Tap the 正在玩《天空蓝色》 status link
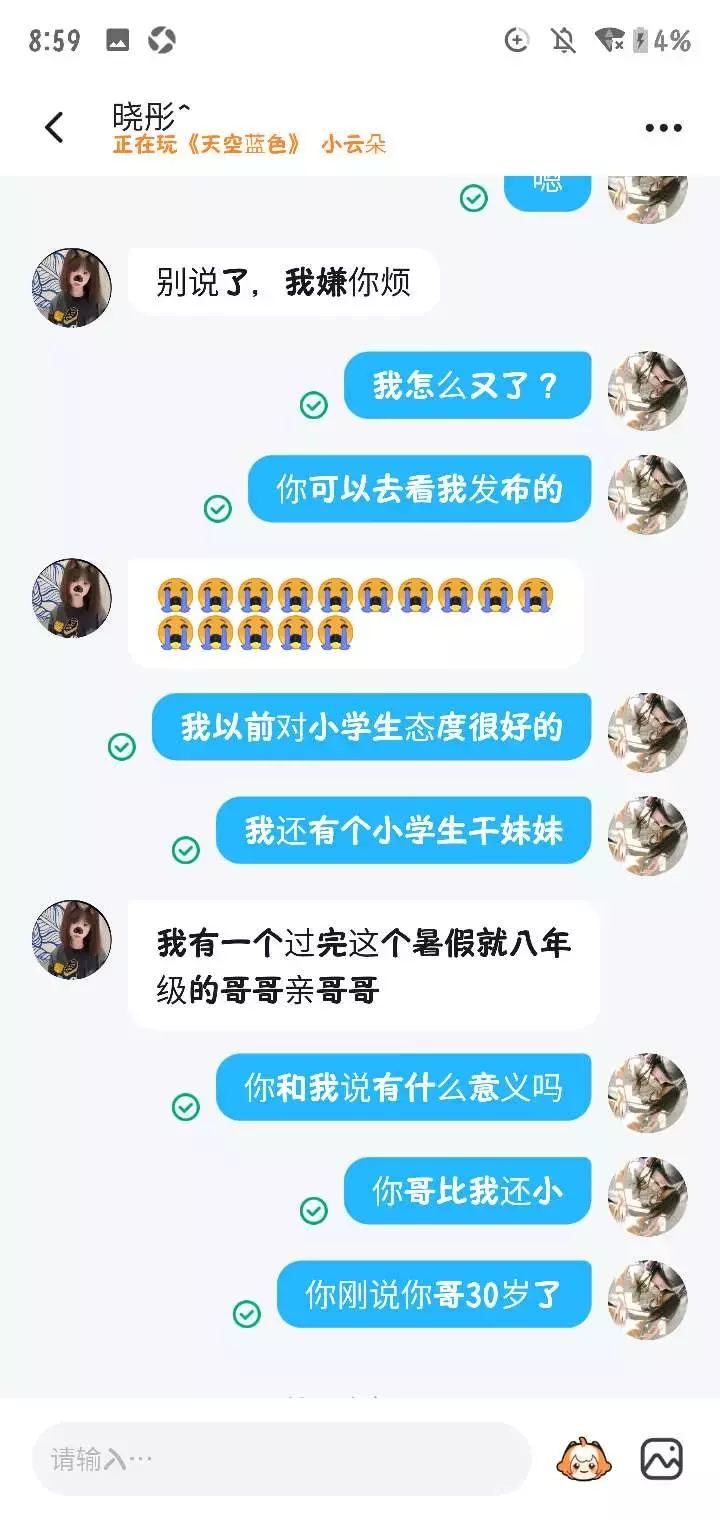720x1520 pixels. [x=207, y=144]
